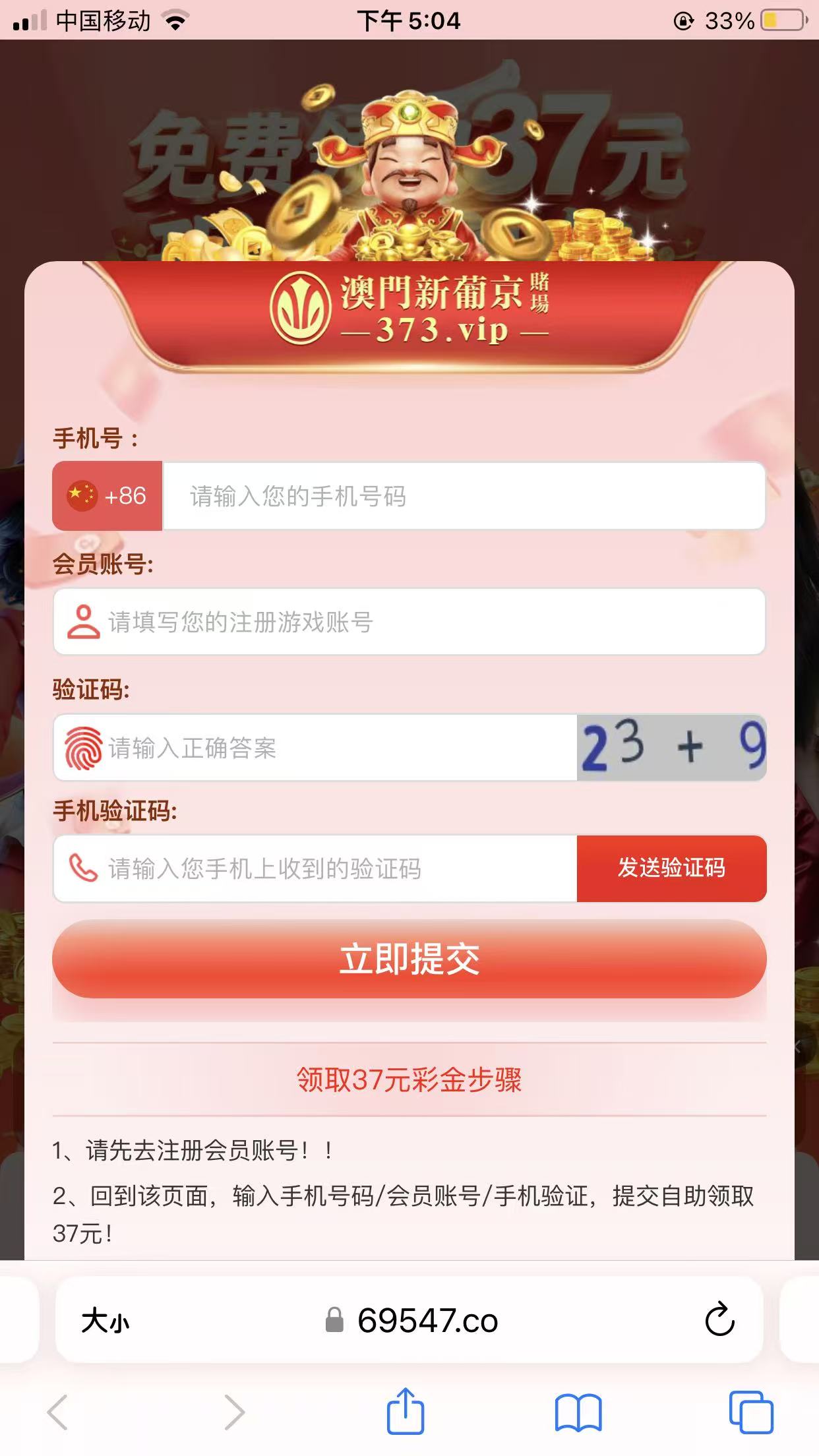Tap the phone number input field
This screenshot has width=819, height=1456.
point(462,496)
